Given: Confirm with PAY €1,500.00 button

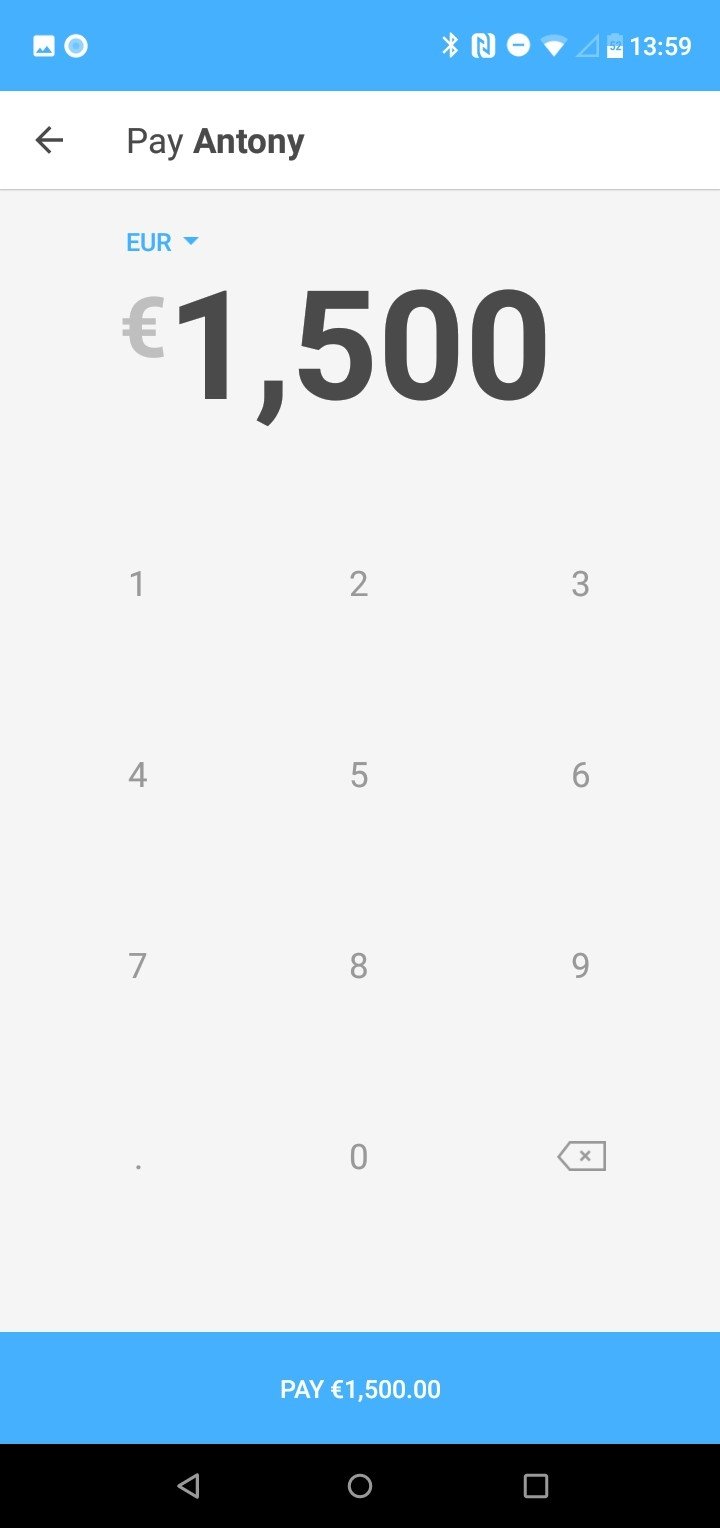Looking at the screenshot, I should pos(360,1388).
